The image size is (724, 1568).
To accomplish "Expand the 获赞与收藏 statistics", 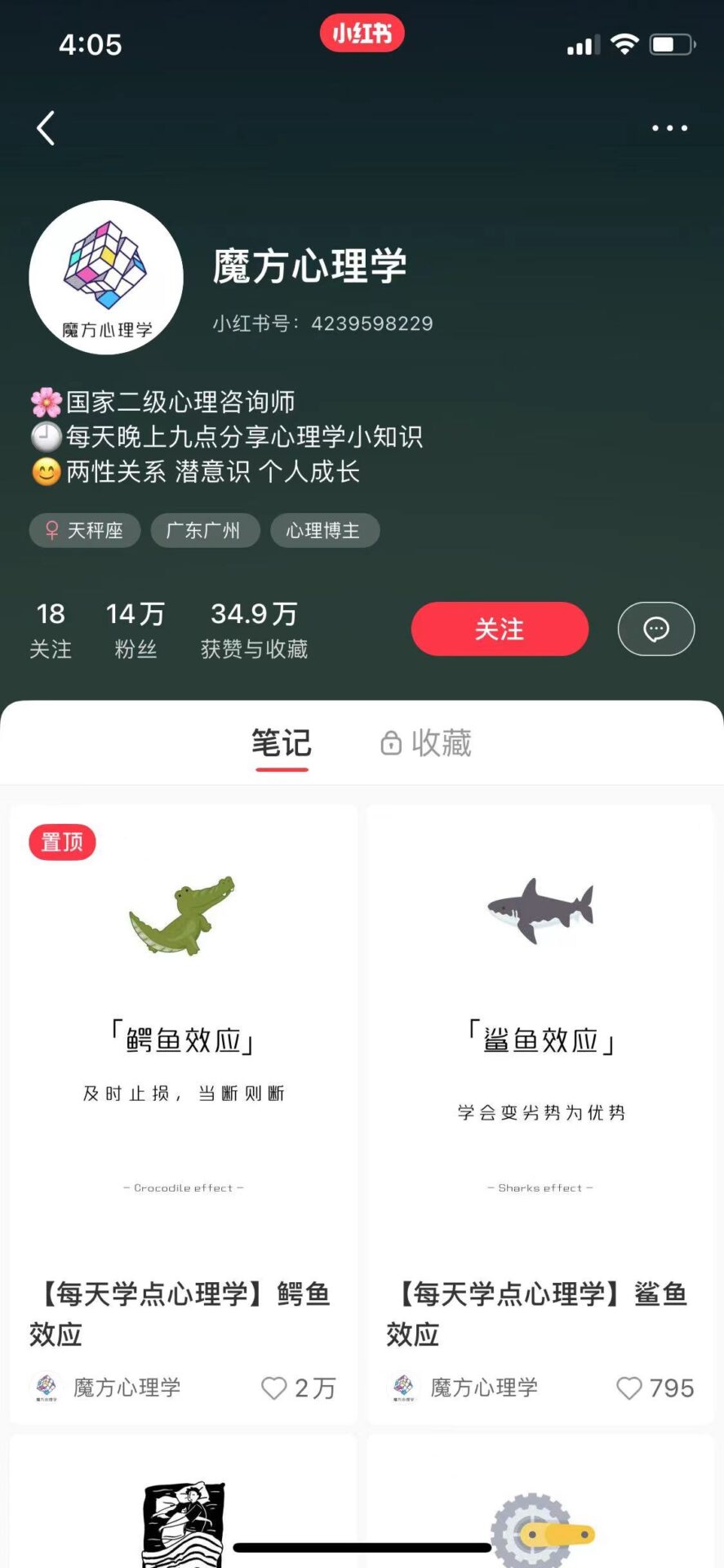I will tap(254, 629).
